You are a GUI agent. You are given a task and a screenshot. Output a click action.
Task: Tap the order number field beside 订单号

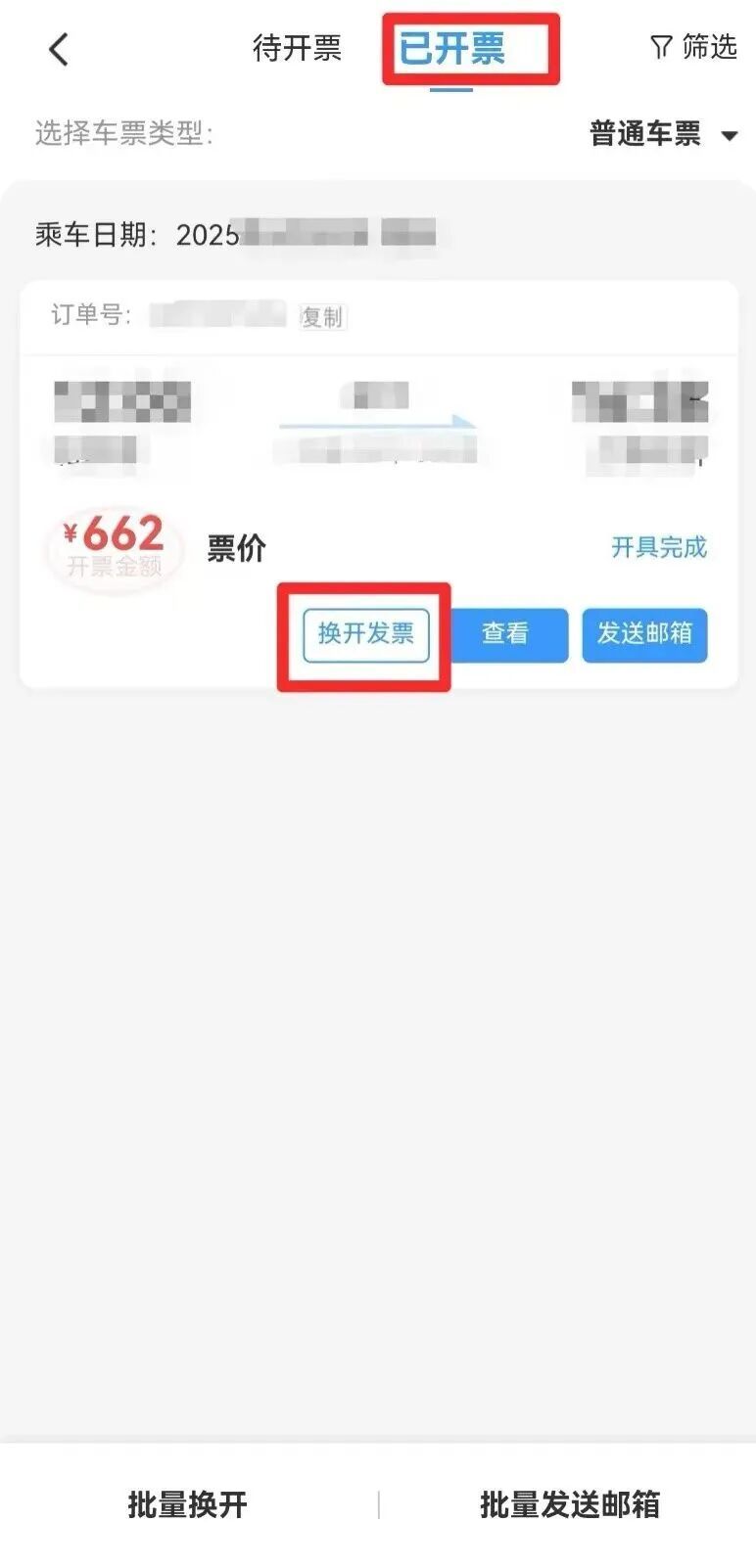click(x=215, y=313)
